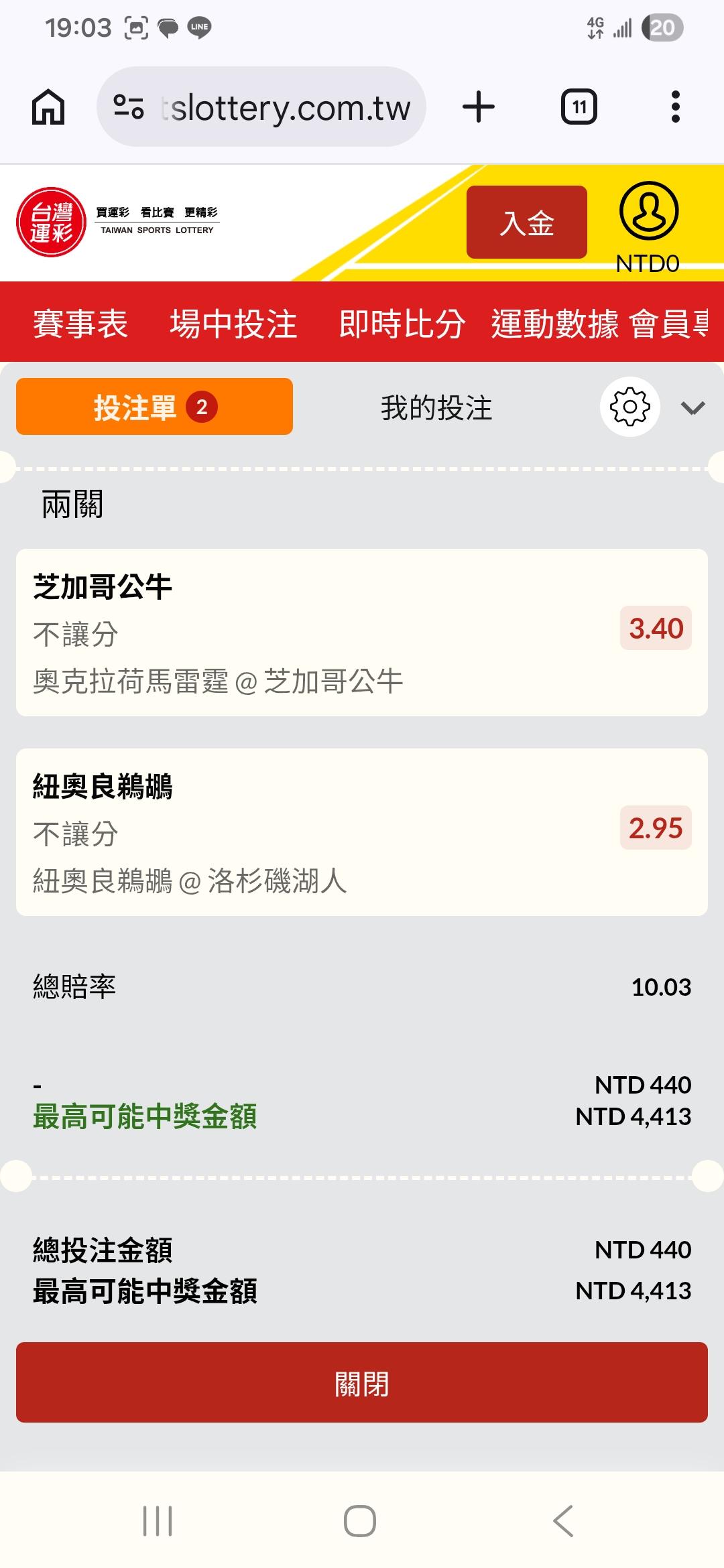Tap the 入金 deposit button
Screen dimensions: 724x1568
tap(527, 222)
